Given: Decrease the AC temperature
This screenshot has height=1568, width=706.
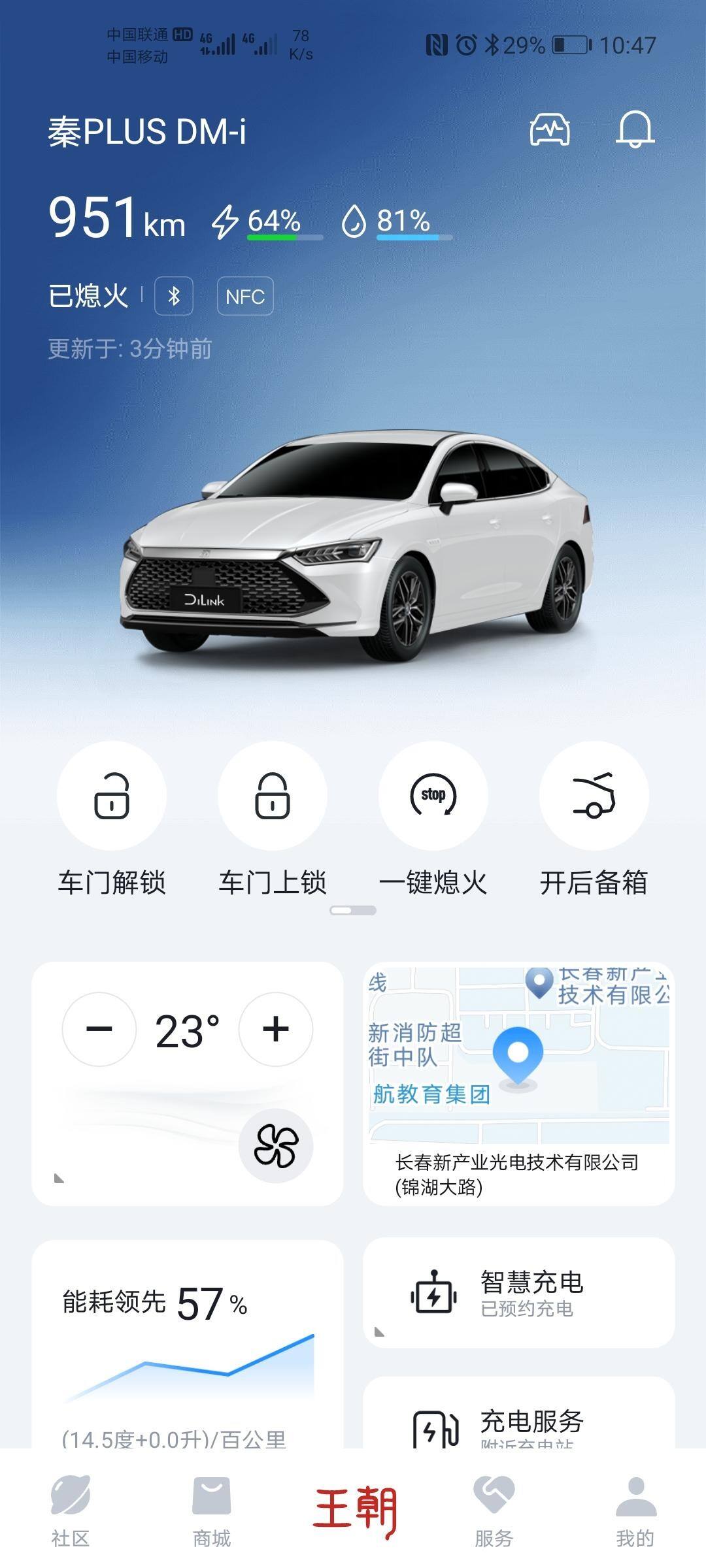Looking at the screenshot, I should (x=99, y=1030).
